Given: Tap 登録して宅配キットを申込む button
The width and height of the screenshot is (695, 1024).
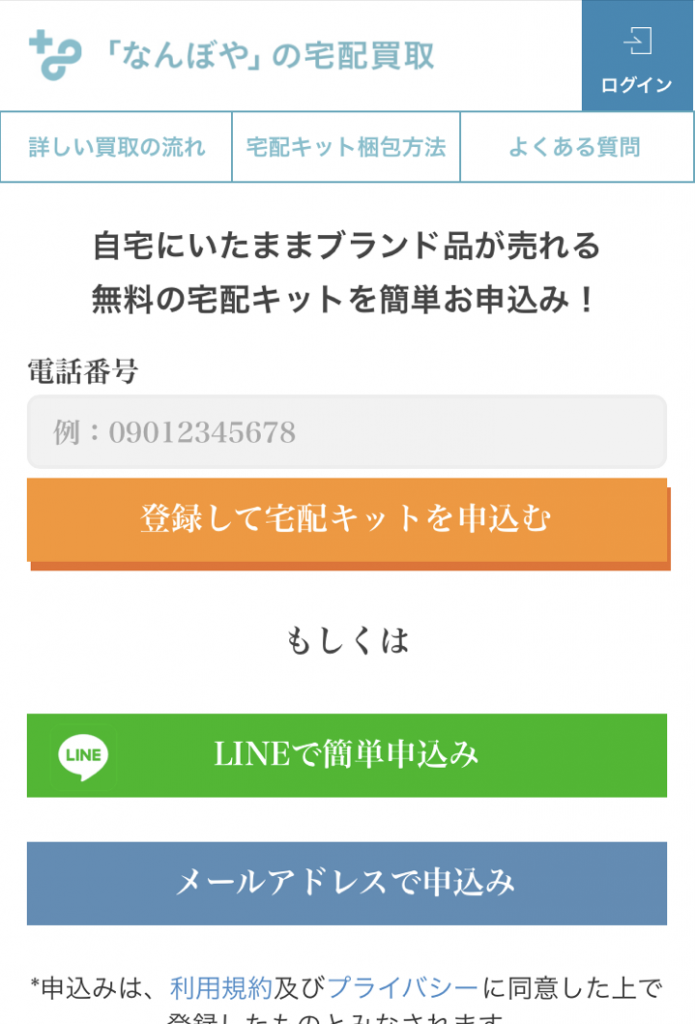Looking at the screenshot, I should click(346, 519).
